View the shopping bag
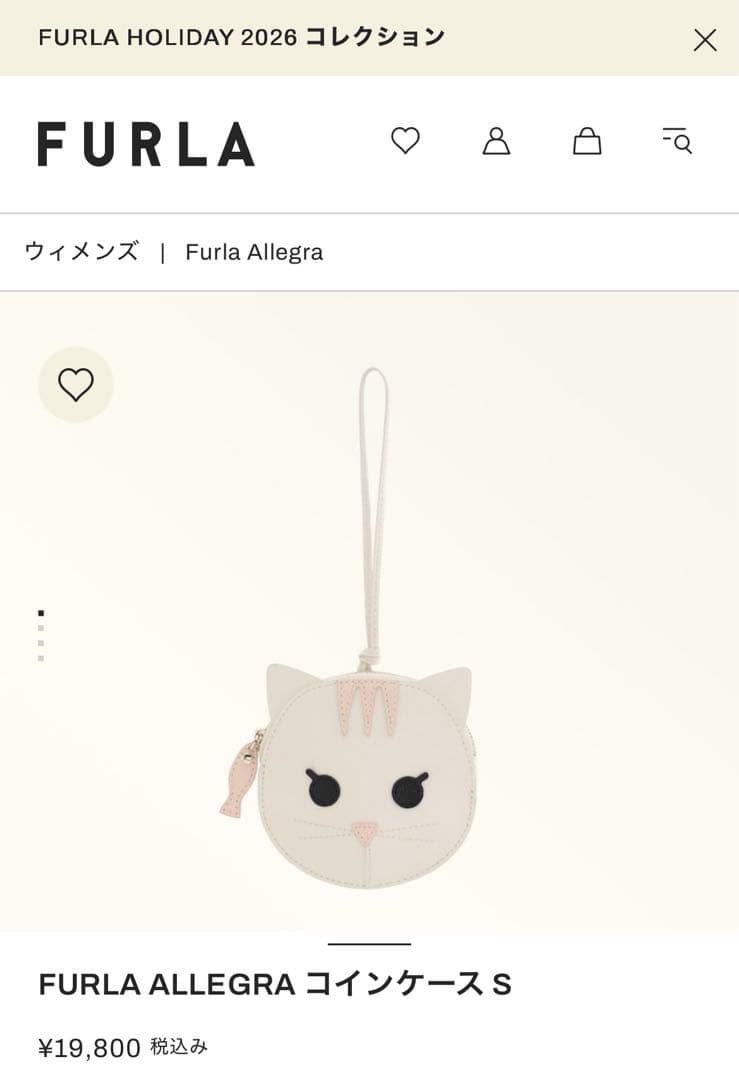 (x=587, y=141)
